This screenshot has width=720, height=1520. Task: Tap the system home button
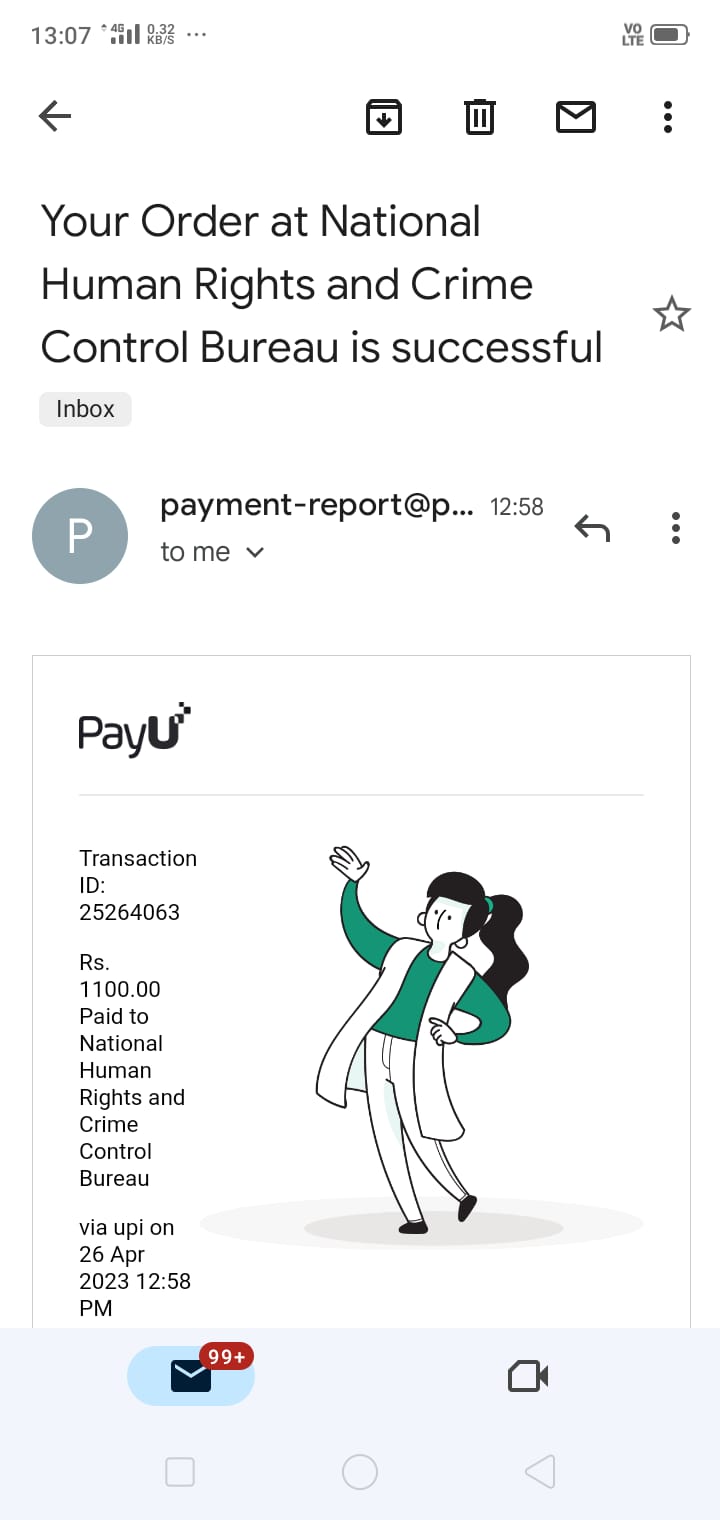click(x=360, y=1472)
